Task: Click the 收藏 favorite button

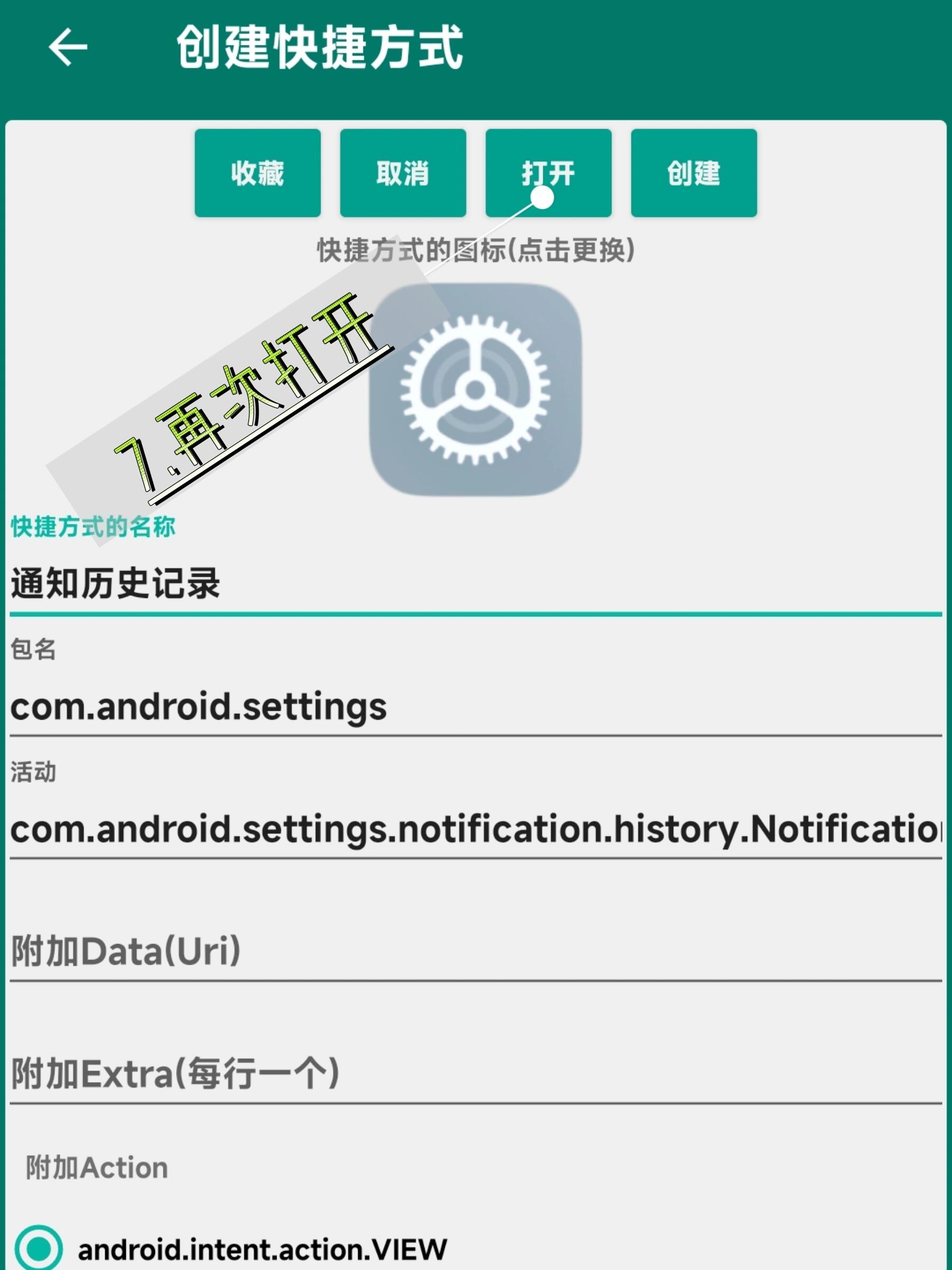Action: pos(258,173)
